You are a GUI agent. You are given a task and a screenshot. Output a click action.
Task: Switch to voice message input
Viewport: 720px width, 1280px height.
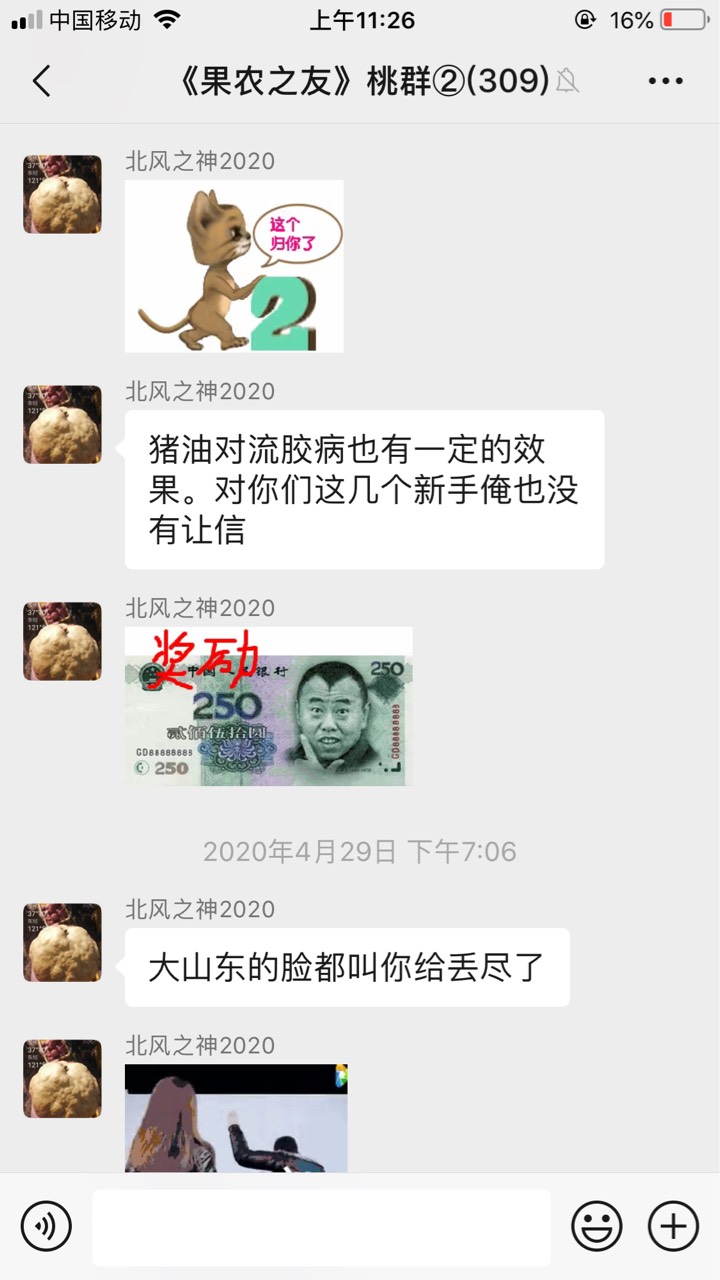pos(46,1226)
